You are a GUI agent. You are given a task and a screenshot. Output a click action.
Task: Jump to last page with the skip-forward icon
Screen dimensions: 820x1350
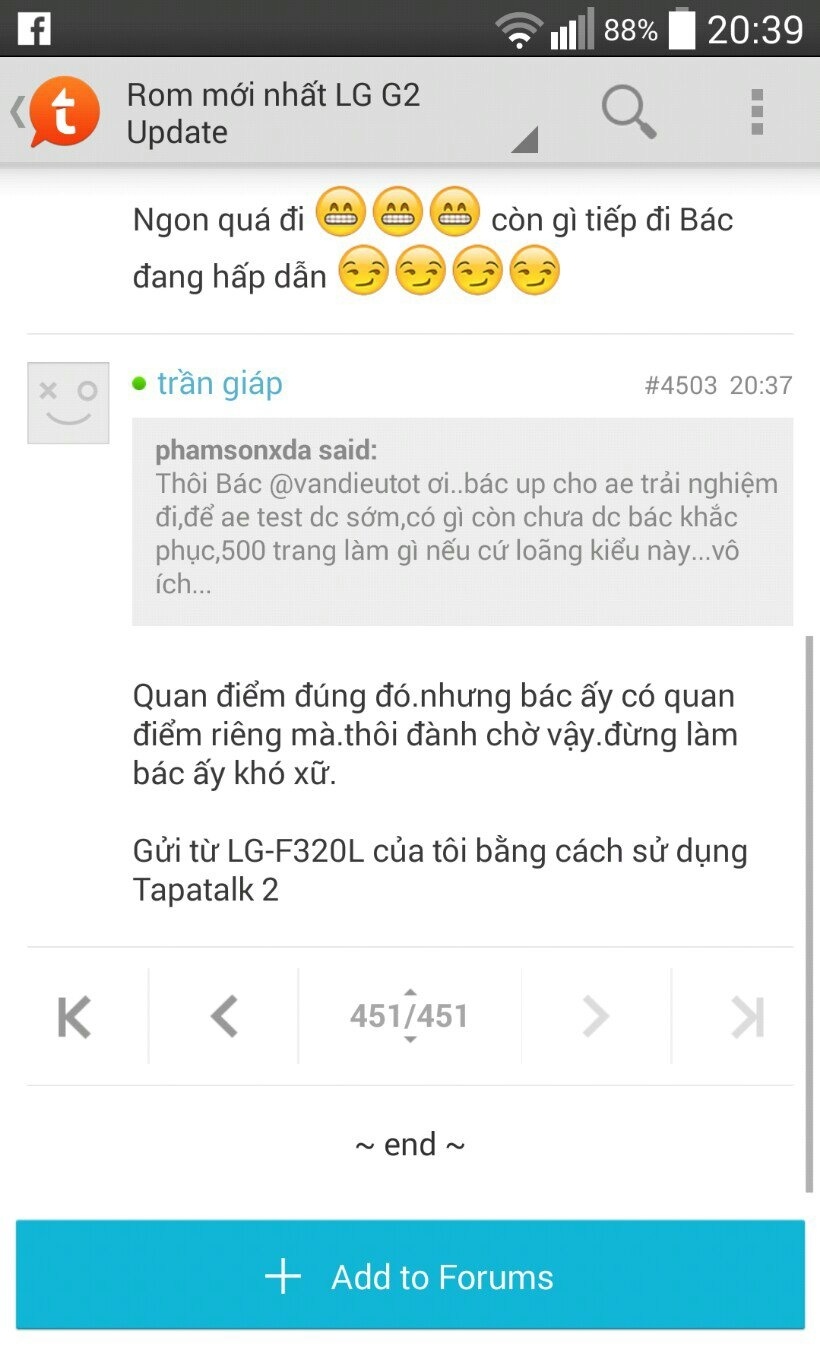(747, 1016)
